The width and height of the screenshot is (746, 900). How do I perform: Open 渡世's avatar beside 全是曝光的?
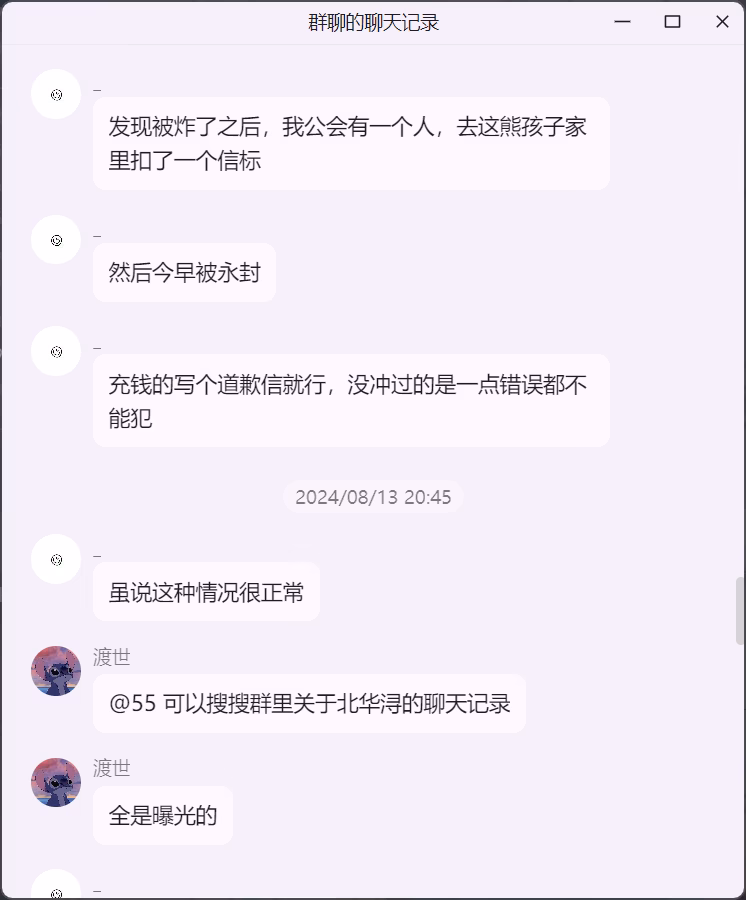pos(56,782)
